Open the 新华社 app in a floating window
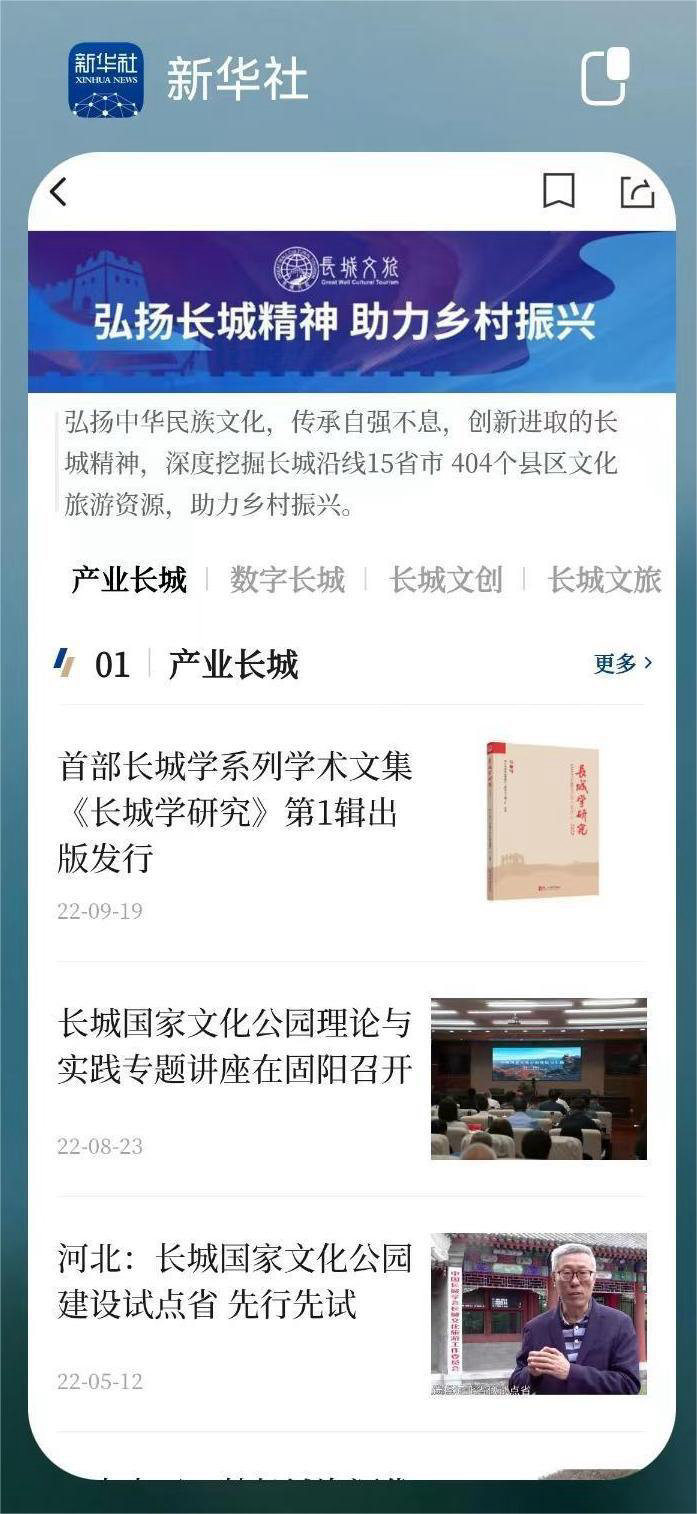697x1514 pixels. 606,77
